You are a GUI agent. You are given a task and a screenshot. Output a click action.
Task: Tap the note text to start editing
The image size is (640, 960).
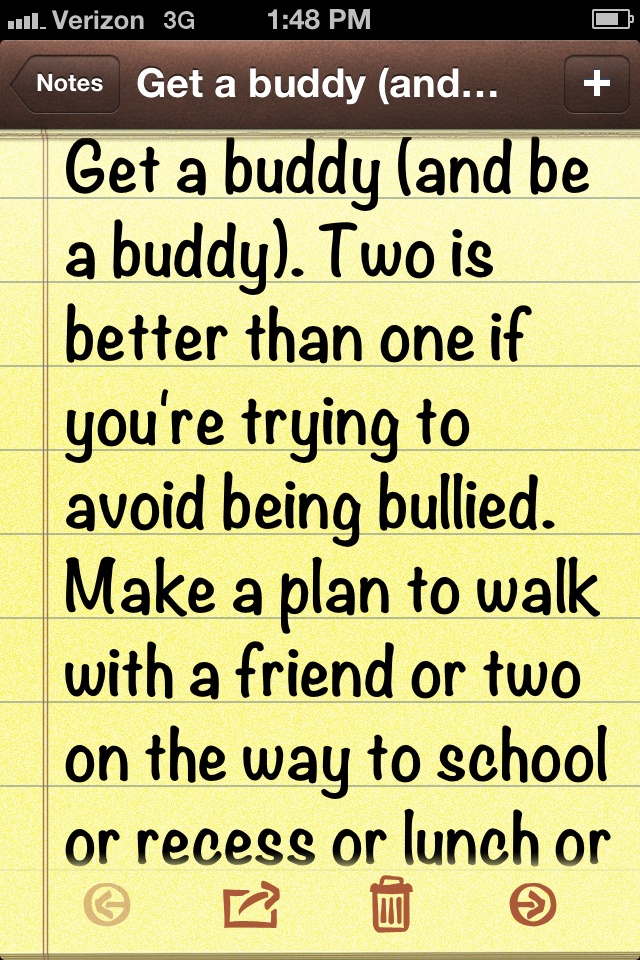coord(330,500)
